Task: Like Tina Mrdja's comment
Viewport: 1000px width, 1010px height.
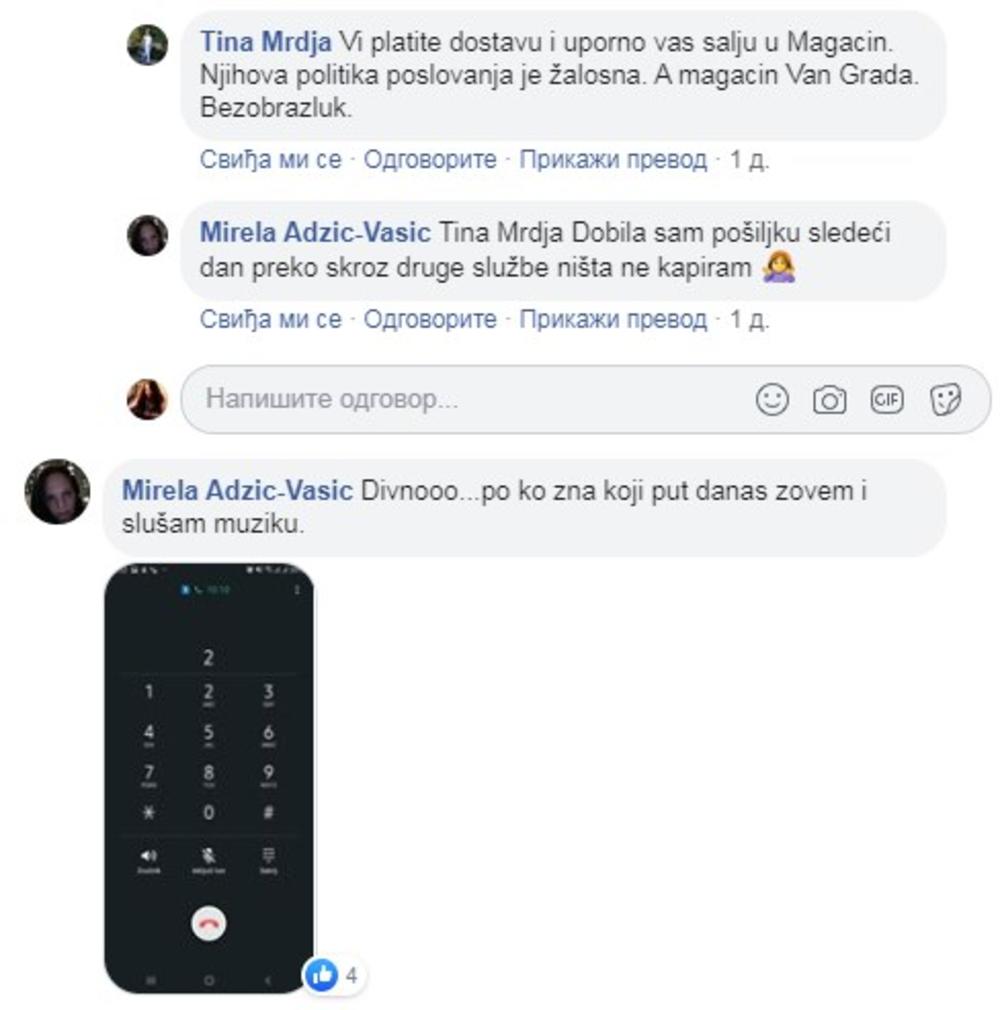Action: coord(270,159)
